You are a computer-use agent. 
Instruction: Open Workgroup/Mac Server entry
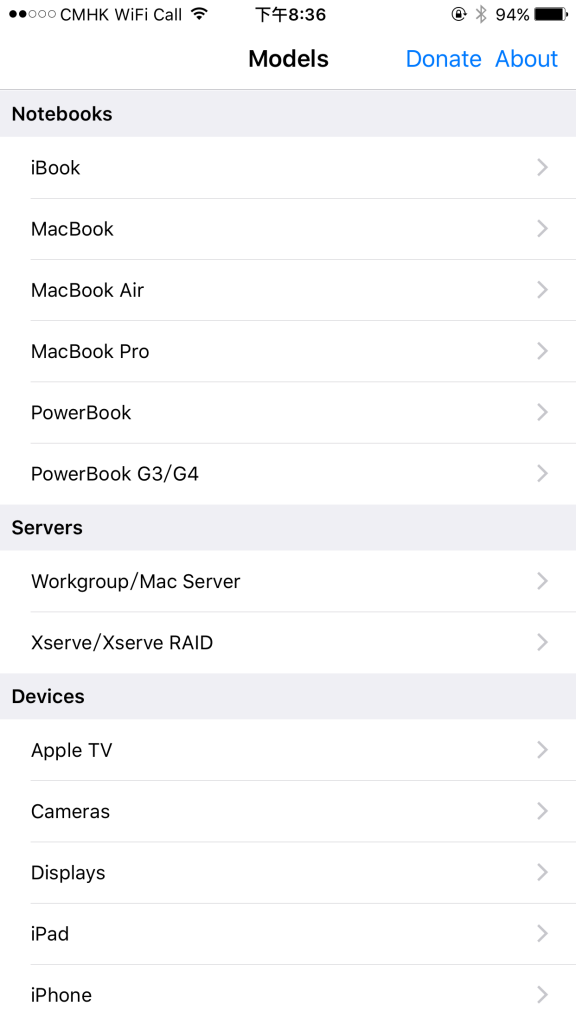click(288, 581)
